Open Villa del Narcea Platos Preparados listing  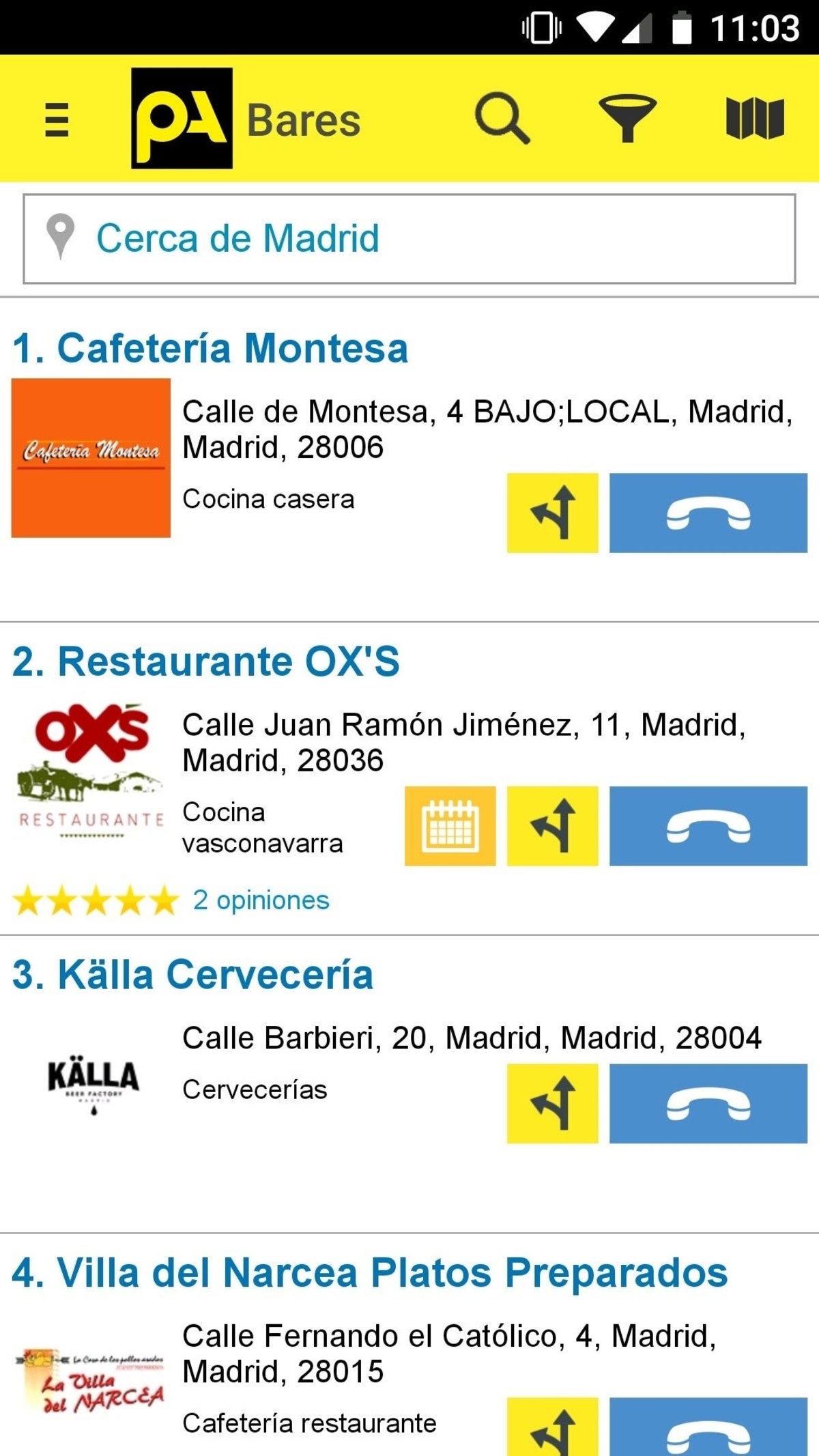370,1273
